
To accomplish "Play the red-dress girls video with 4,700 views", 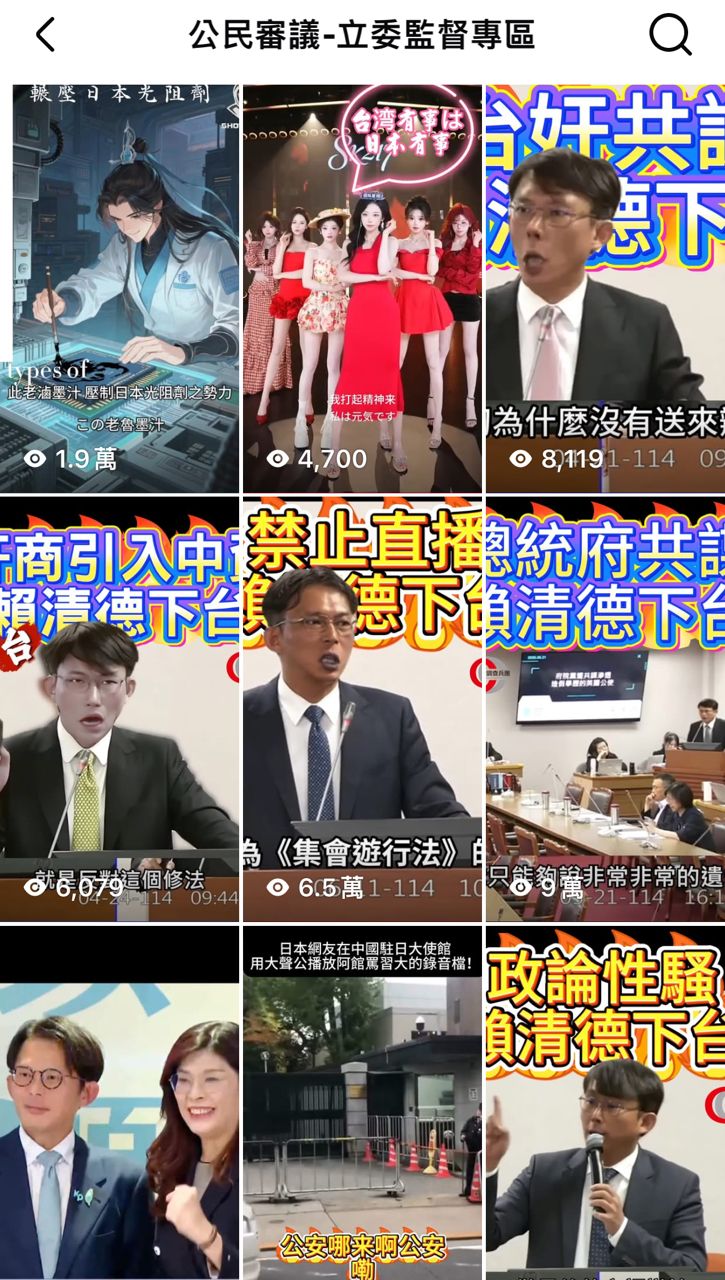I will (362, 288).
